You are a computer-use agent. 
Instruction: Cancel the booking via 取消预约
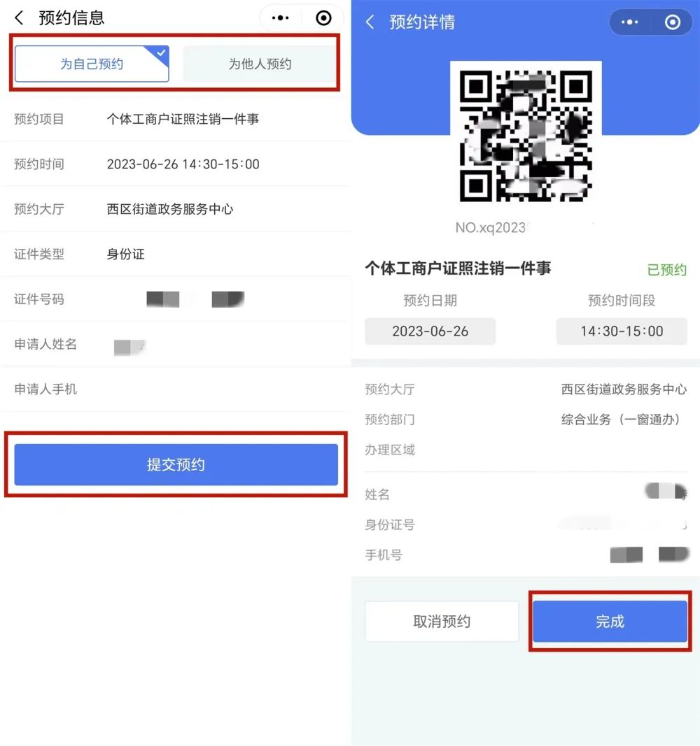coord(442,622)
